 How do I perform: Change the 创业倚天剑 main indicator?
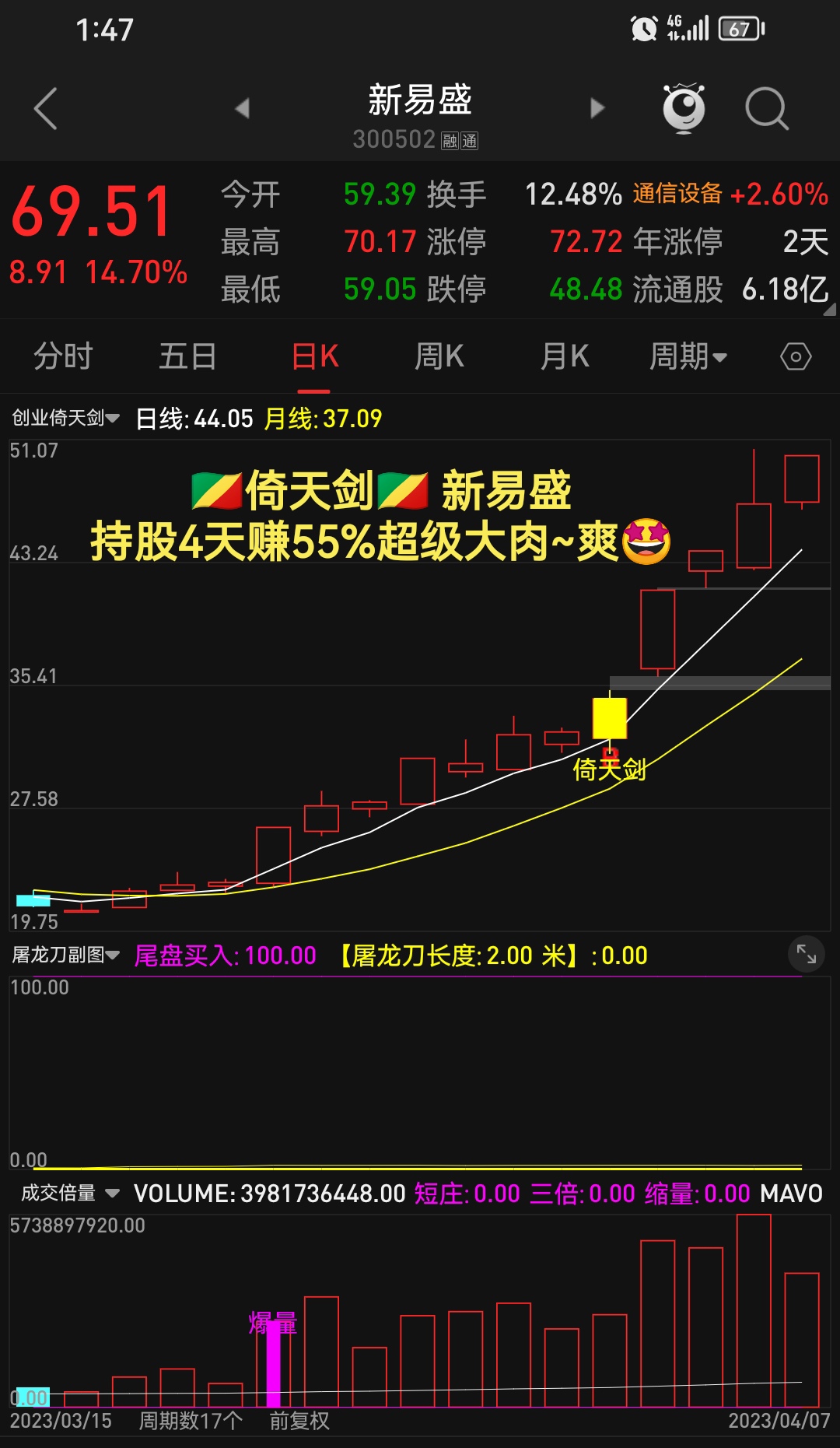pyautogui.click(x=66, y=419)
